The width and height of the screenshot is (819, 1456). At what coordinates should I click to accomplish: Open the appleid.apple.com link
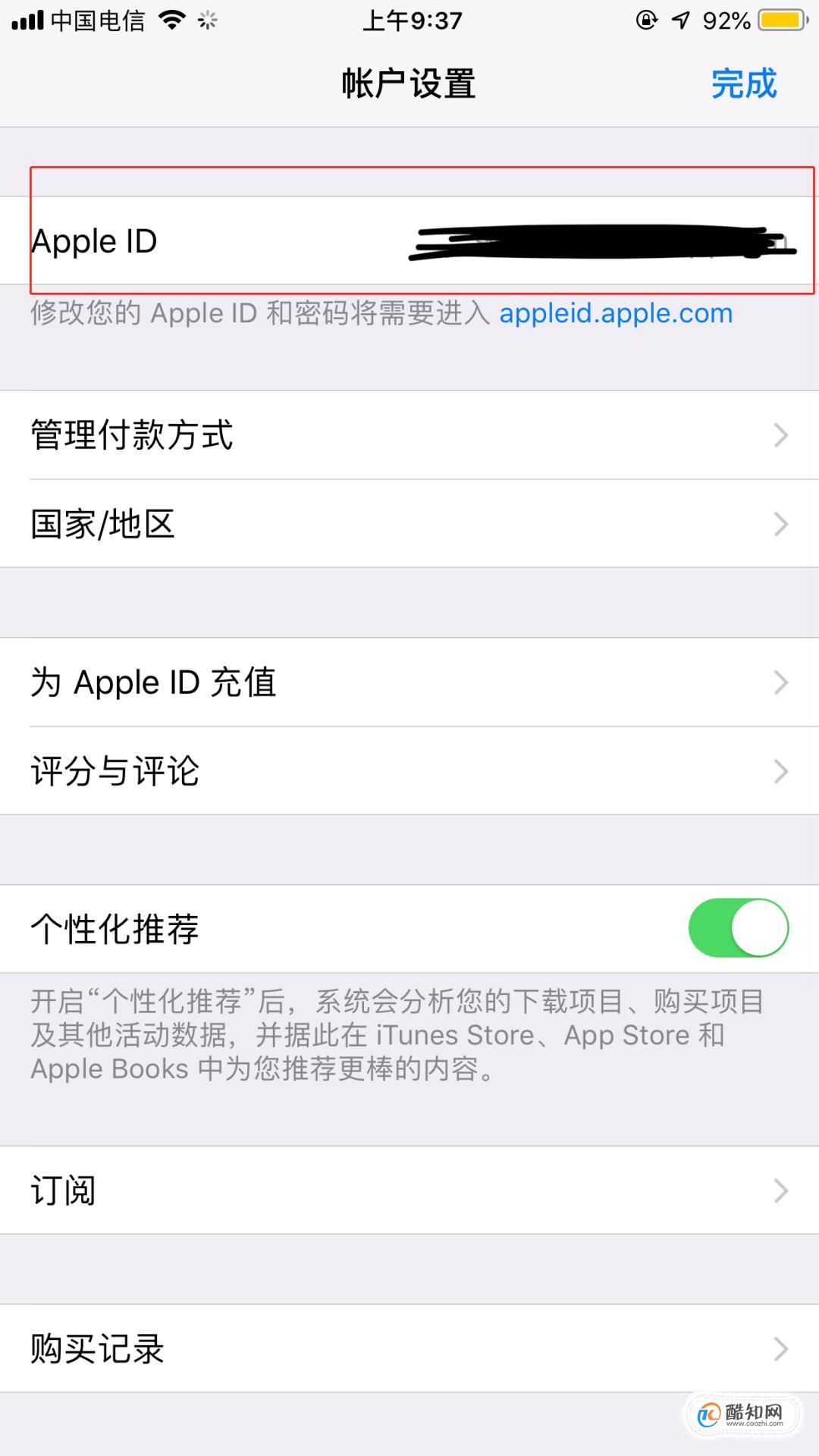(616, 313)
